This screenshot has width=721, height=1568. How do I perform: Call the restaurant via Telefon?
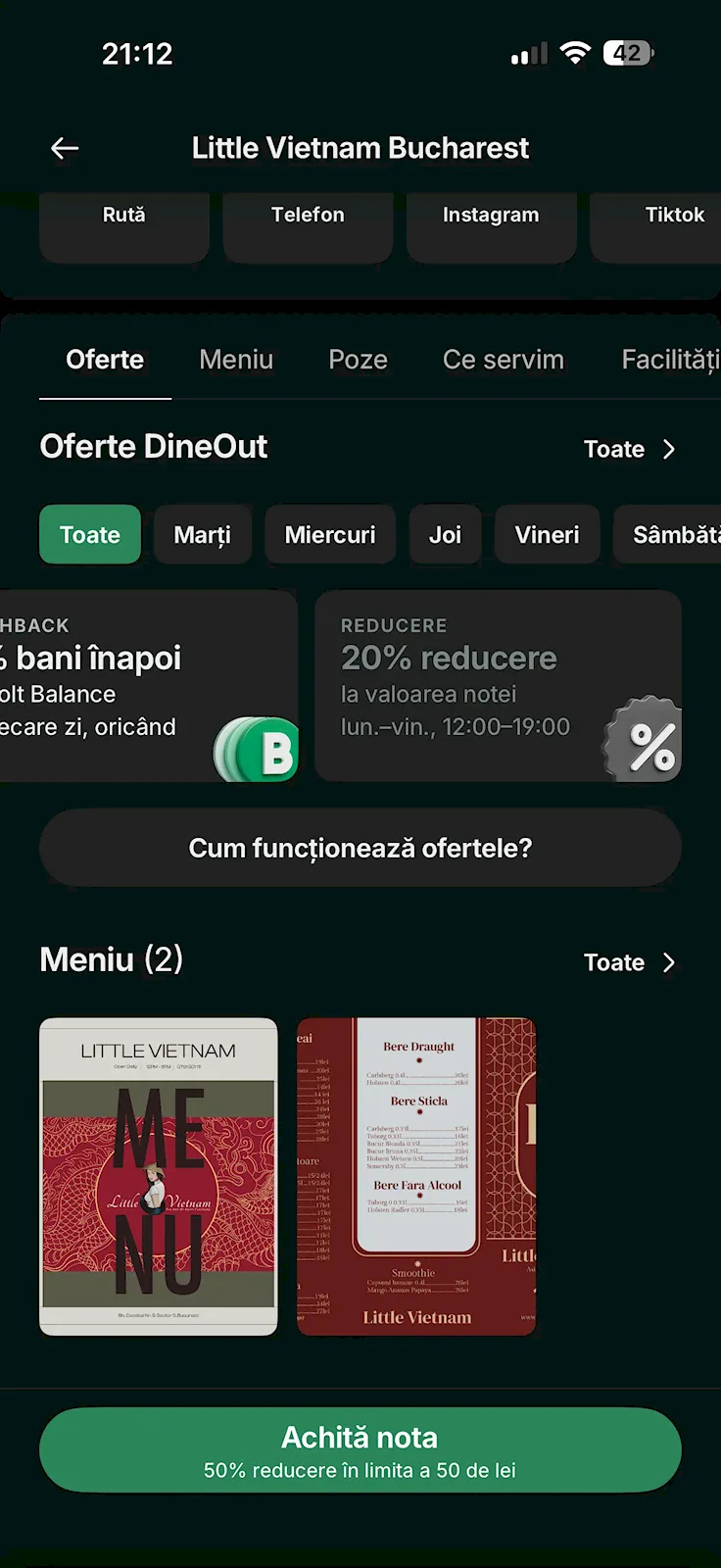tap(308, 220)
